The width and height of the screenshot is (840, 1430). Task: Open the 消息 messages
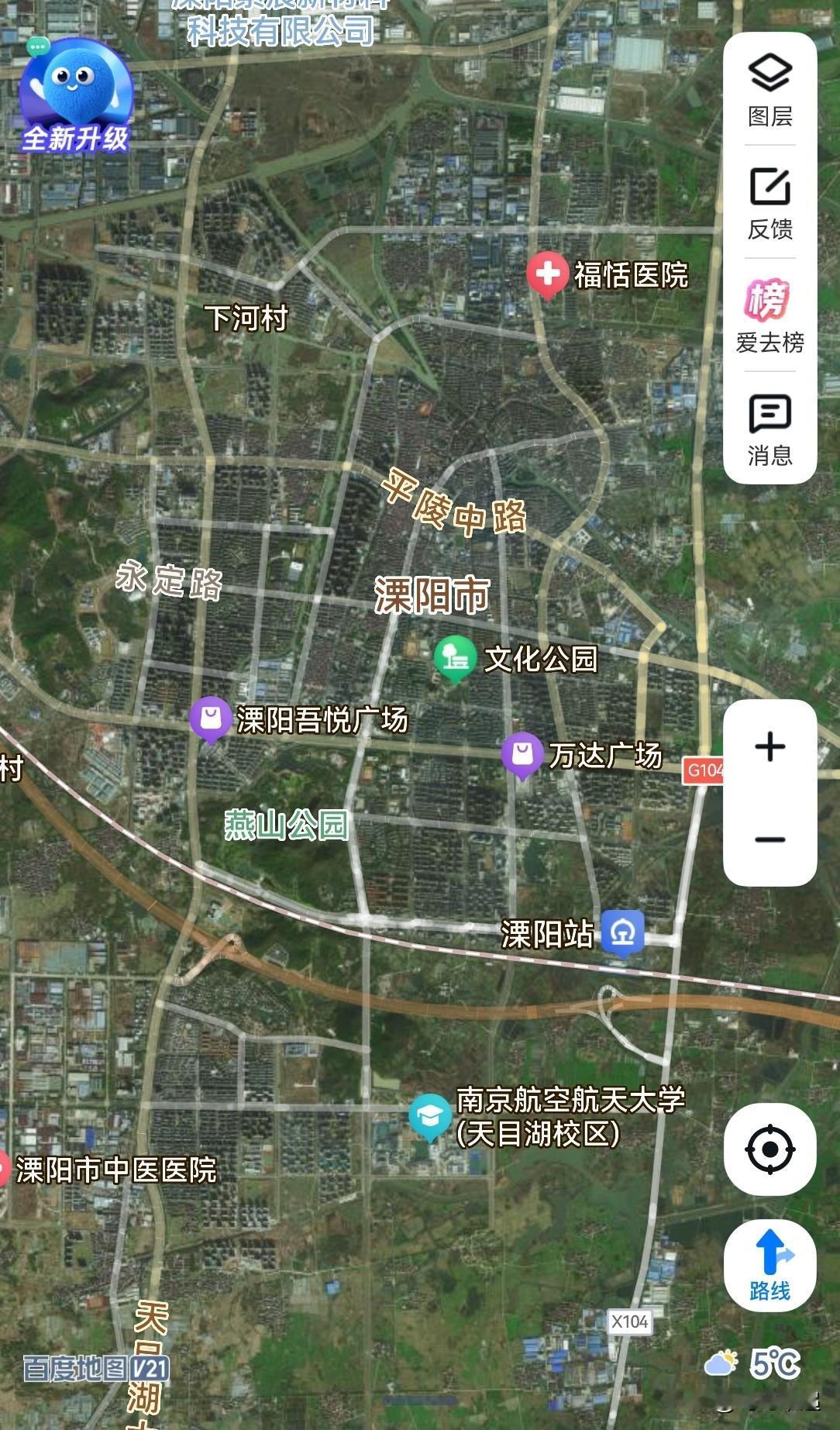769,429
